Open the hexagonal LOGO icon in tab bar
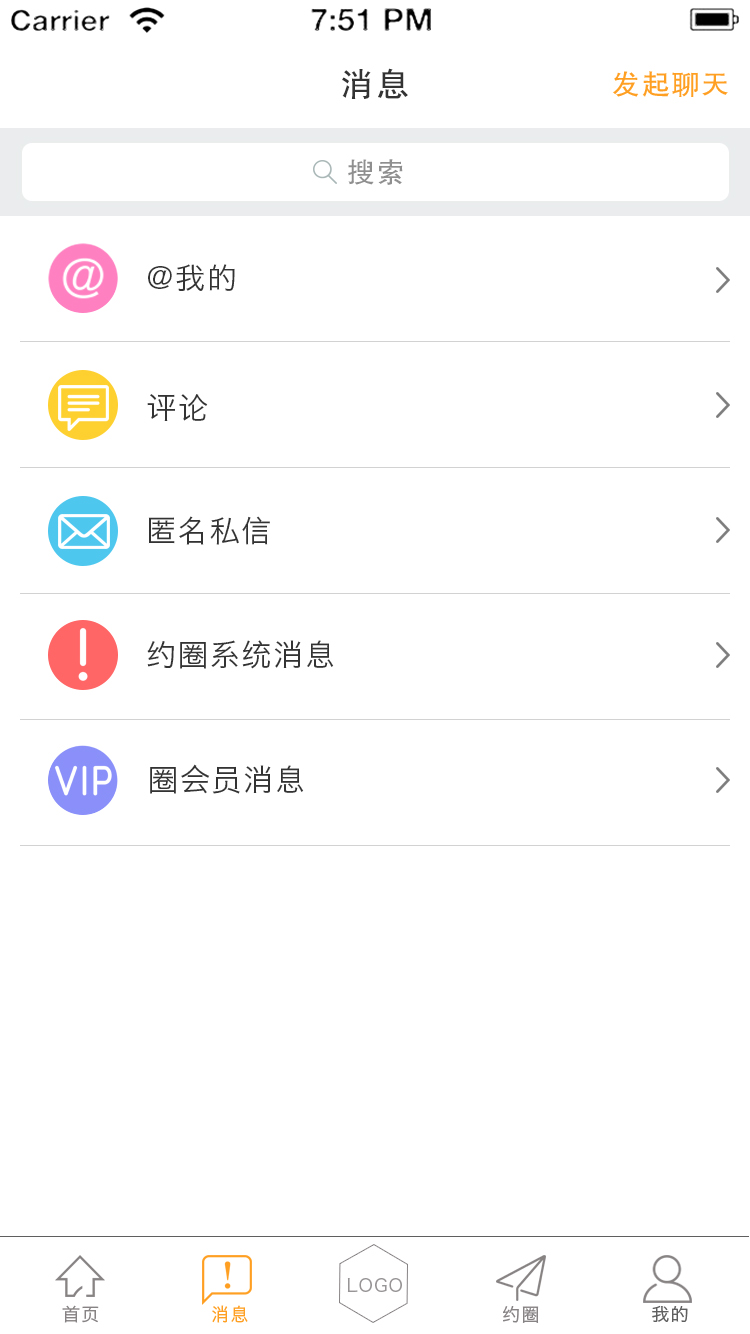Viewport: 750px width, 1334px height. 373,1283
